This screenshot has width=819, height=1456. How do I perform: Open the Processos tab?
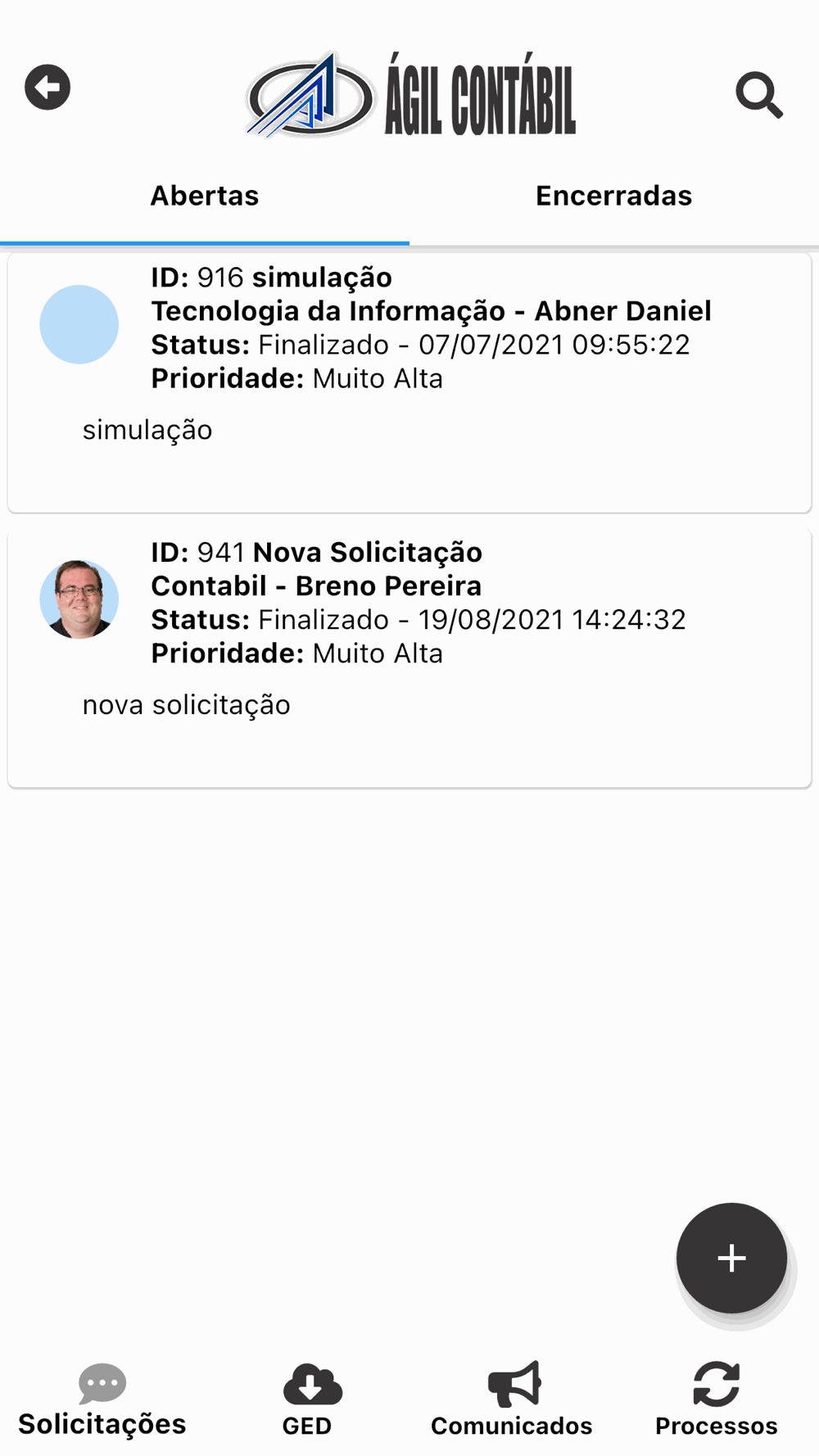point(717,1400)
